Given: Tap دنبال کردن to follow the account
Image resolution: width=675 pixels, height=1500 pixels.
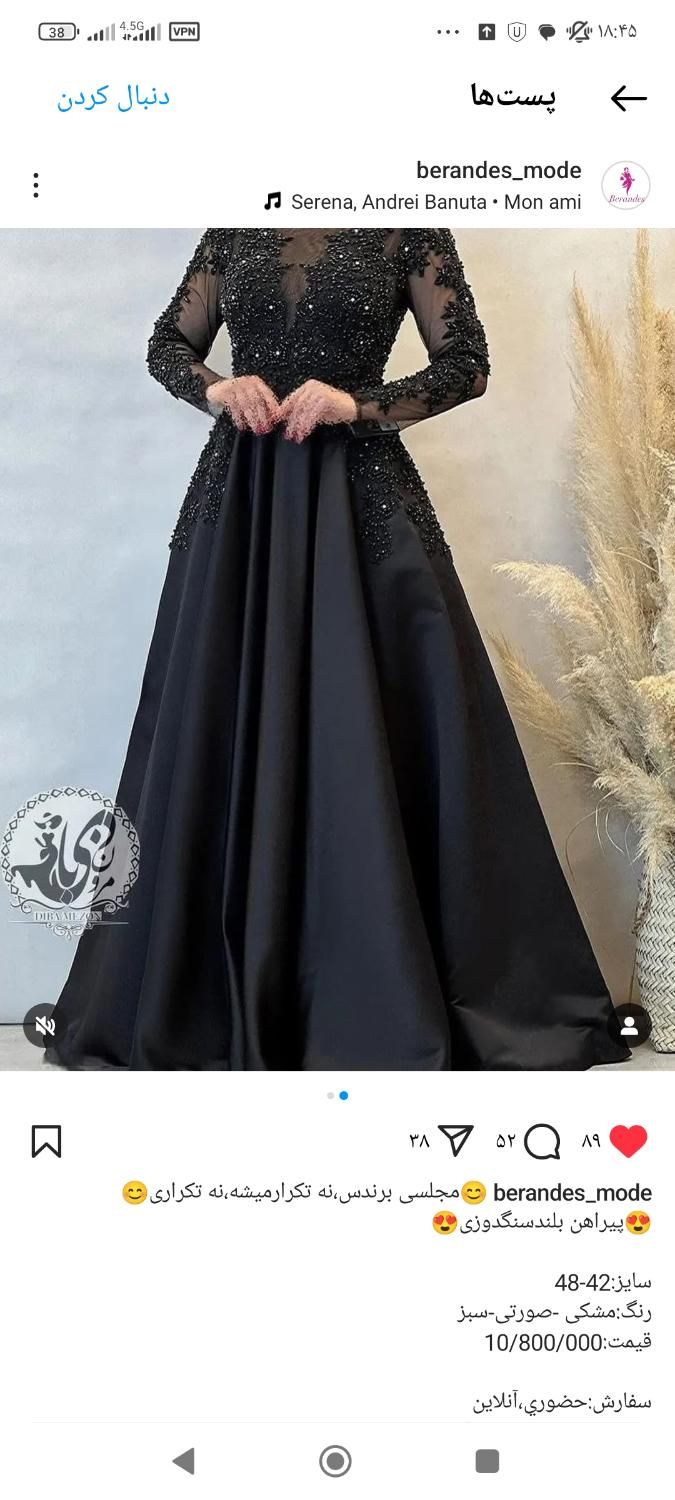Looking at the screenshot, I should (x=113, y=97).
